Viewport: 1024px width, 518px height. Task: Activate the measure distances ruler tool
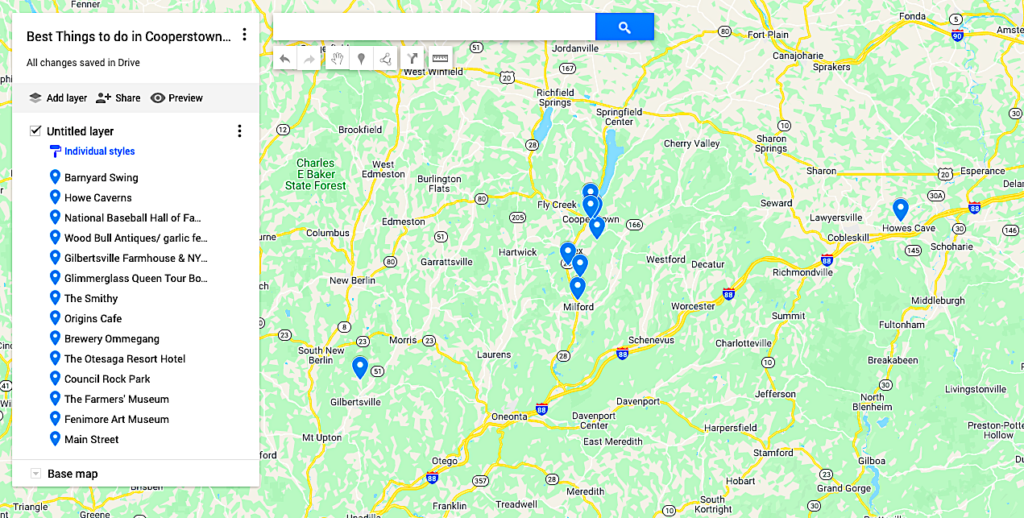coord(440,59)
